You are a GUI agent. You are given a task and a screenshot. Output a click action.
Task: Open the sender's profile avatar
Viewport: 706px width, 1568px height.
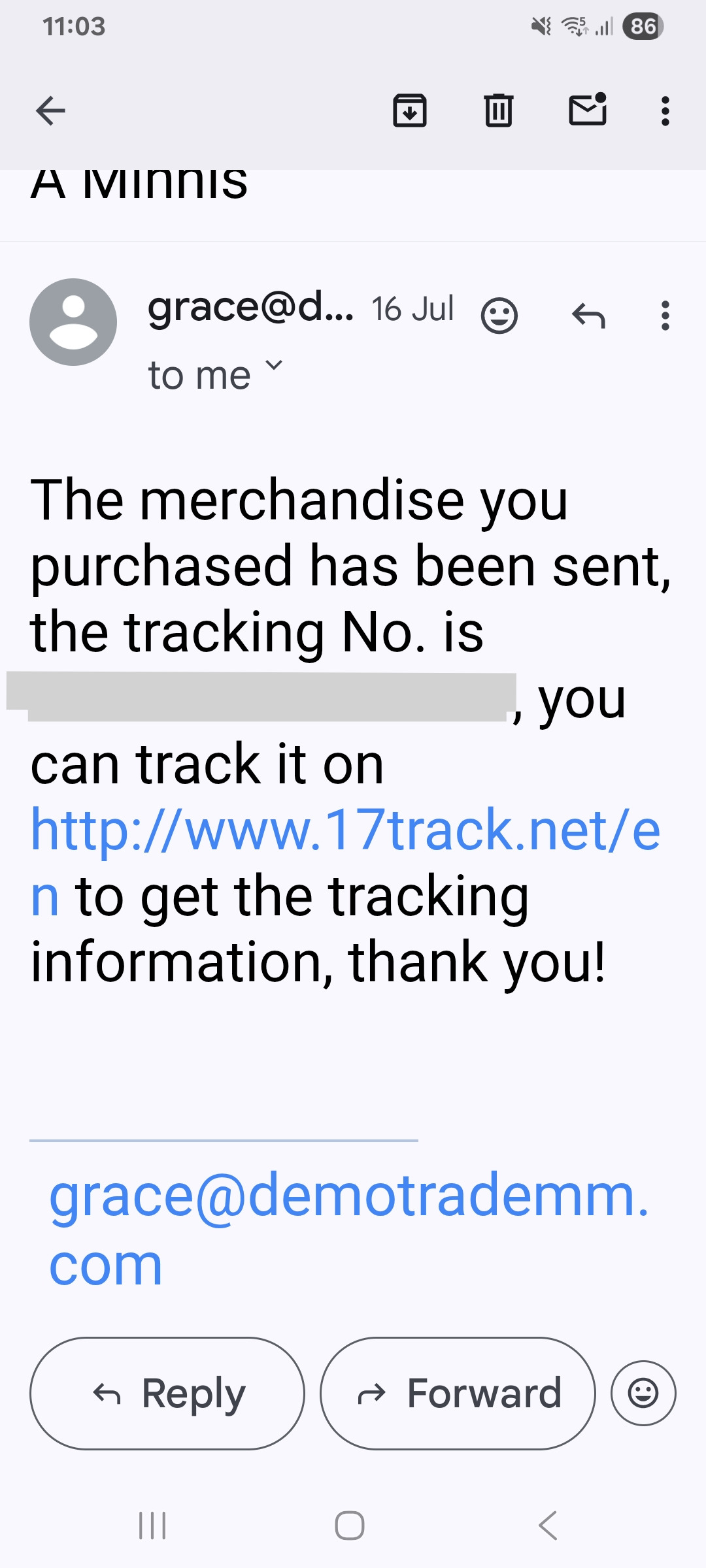coord(73,322)
